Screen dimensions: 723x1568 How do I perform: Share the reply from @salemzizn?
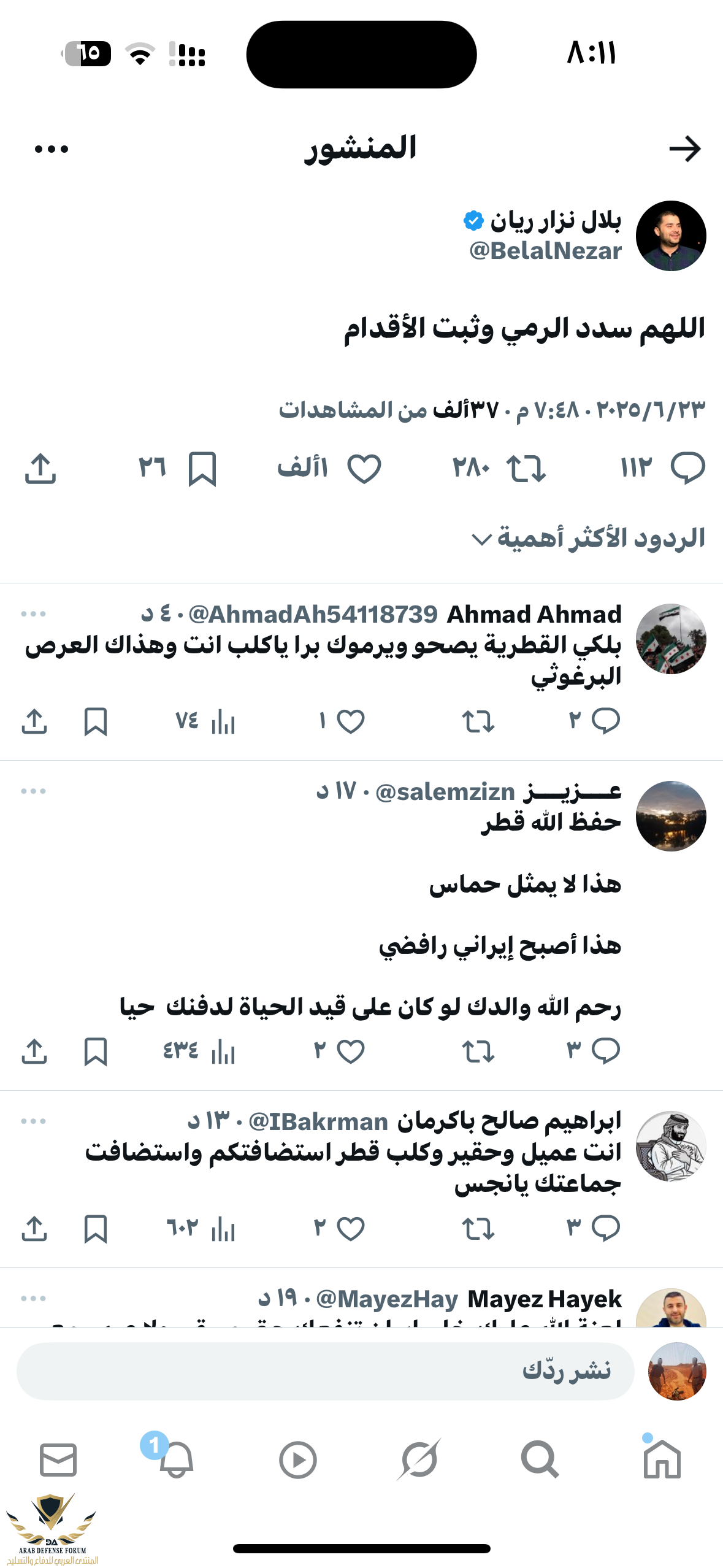(x=34, y=1051)
